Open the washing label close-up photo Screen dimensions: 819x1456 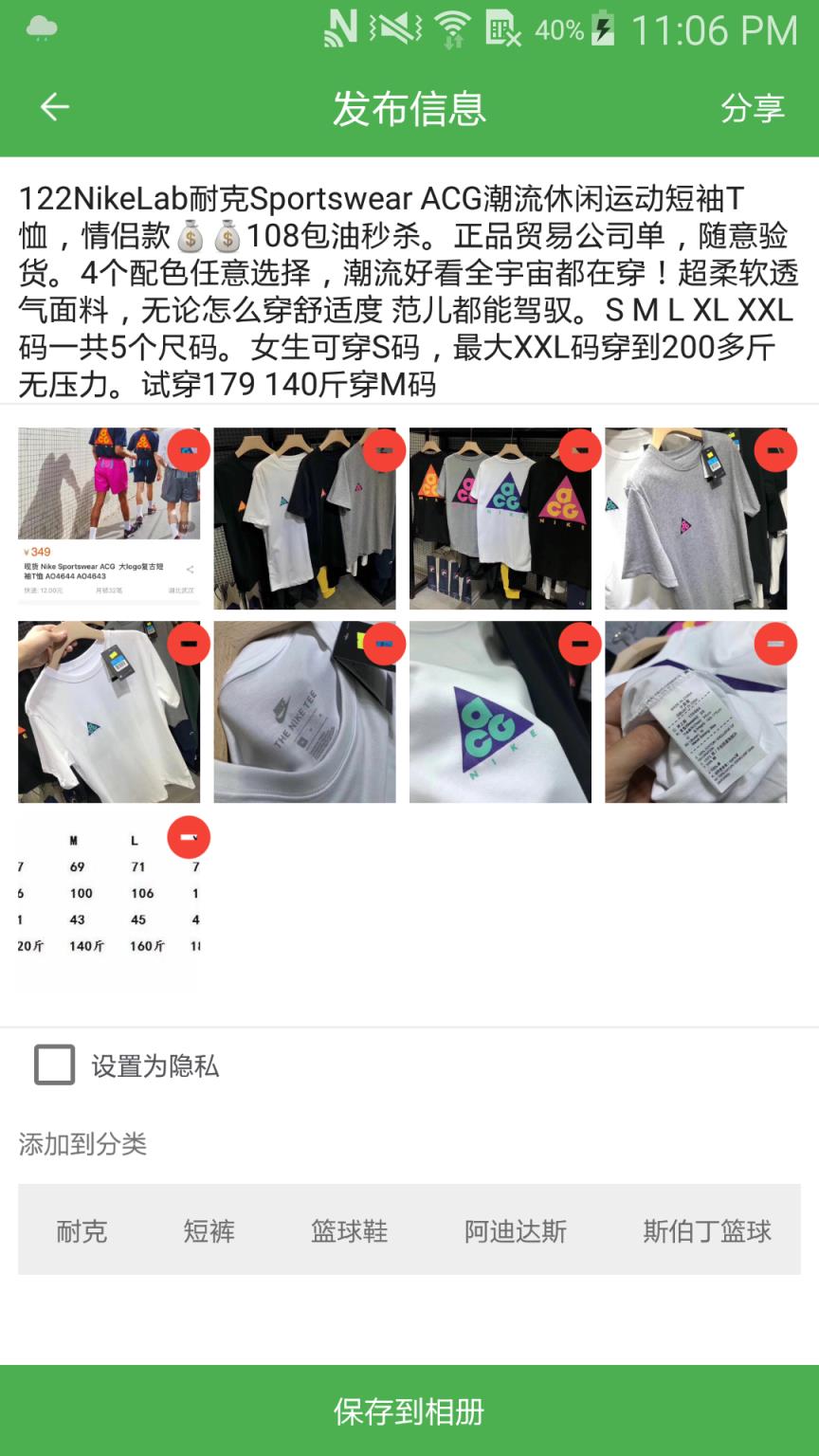point(697,730)
